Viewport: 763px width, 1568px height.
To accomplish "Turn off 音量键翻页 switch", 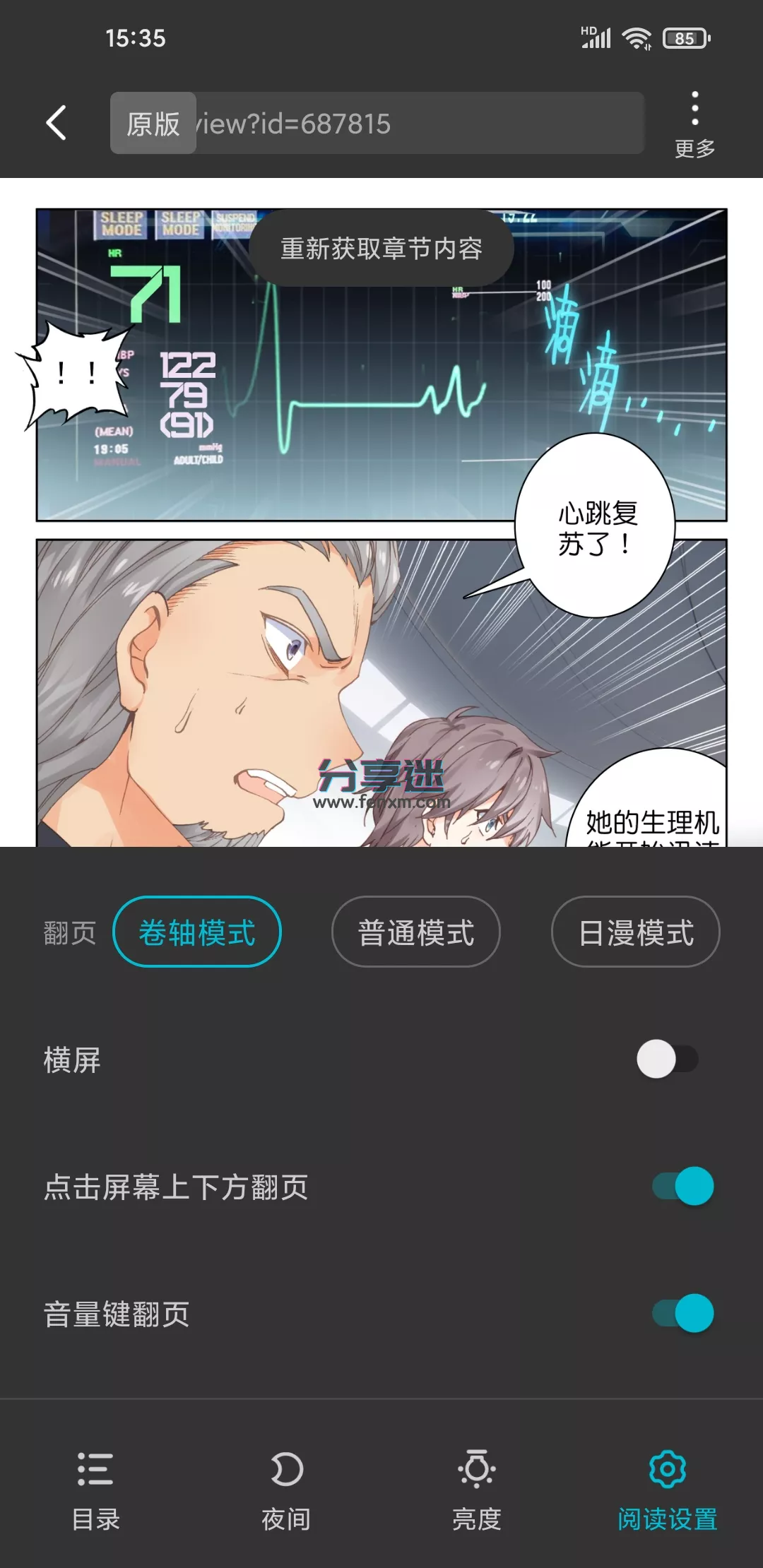I will pos(682,1313).
